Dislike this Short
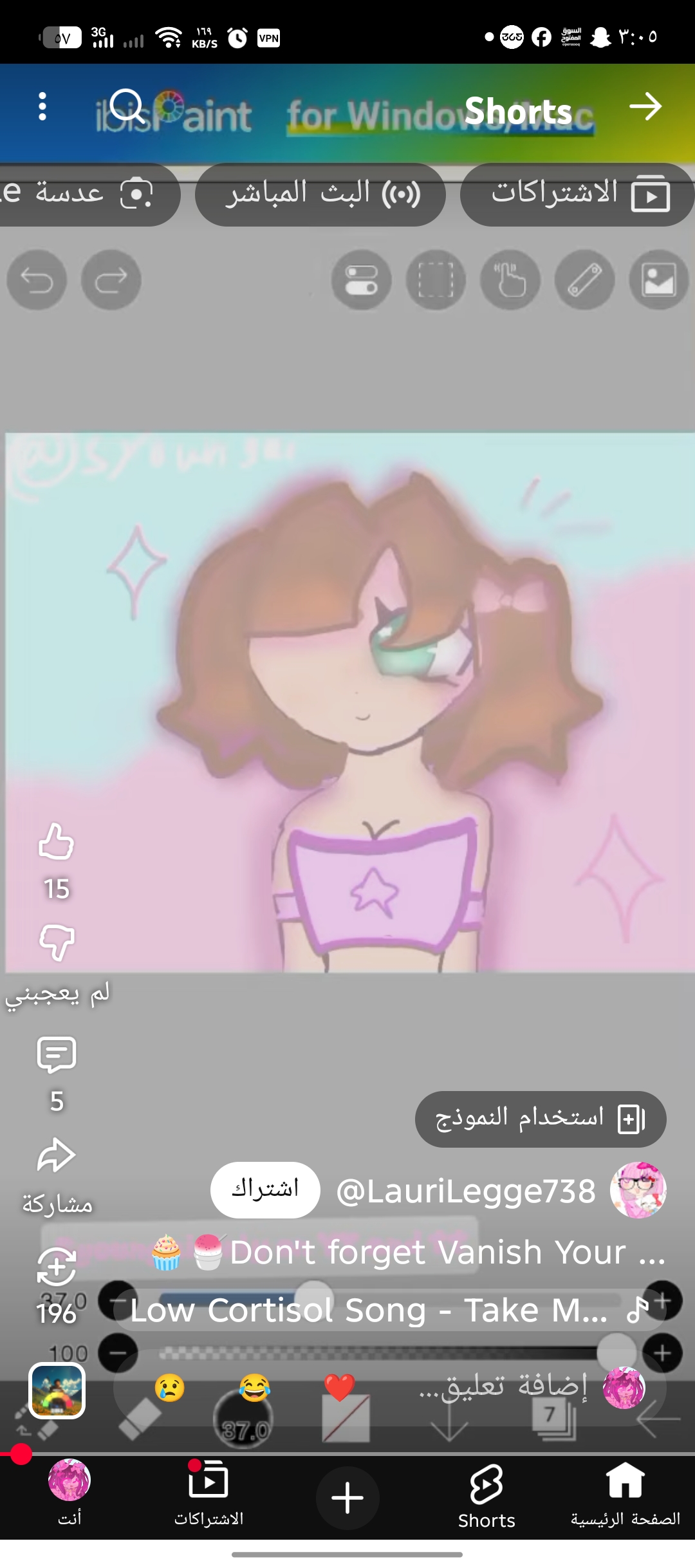The height and width of the screenshot is (1568, 695). point(57,943)
